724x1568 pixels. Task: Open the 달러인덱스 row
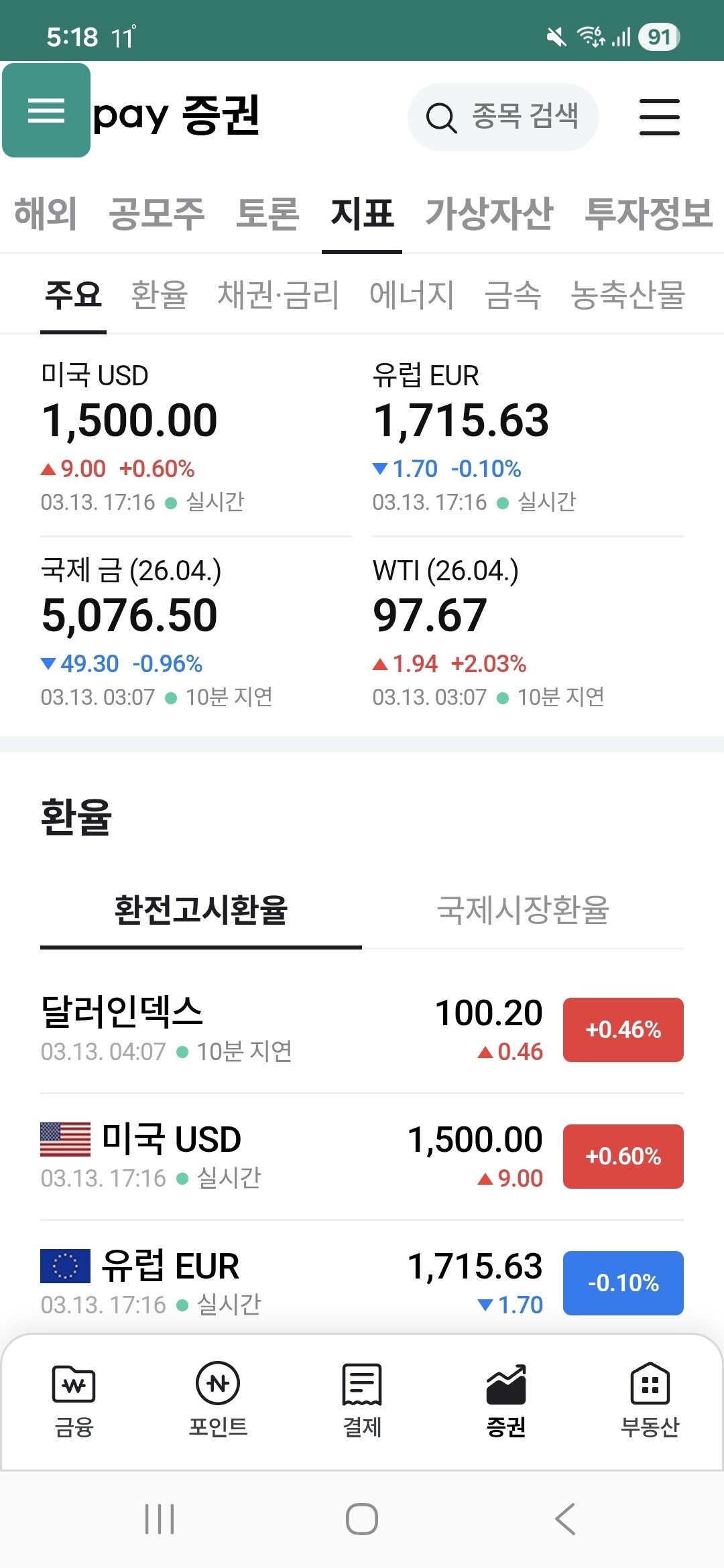[362, 1030]
